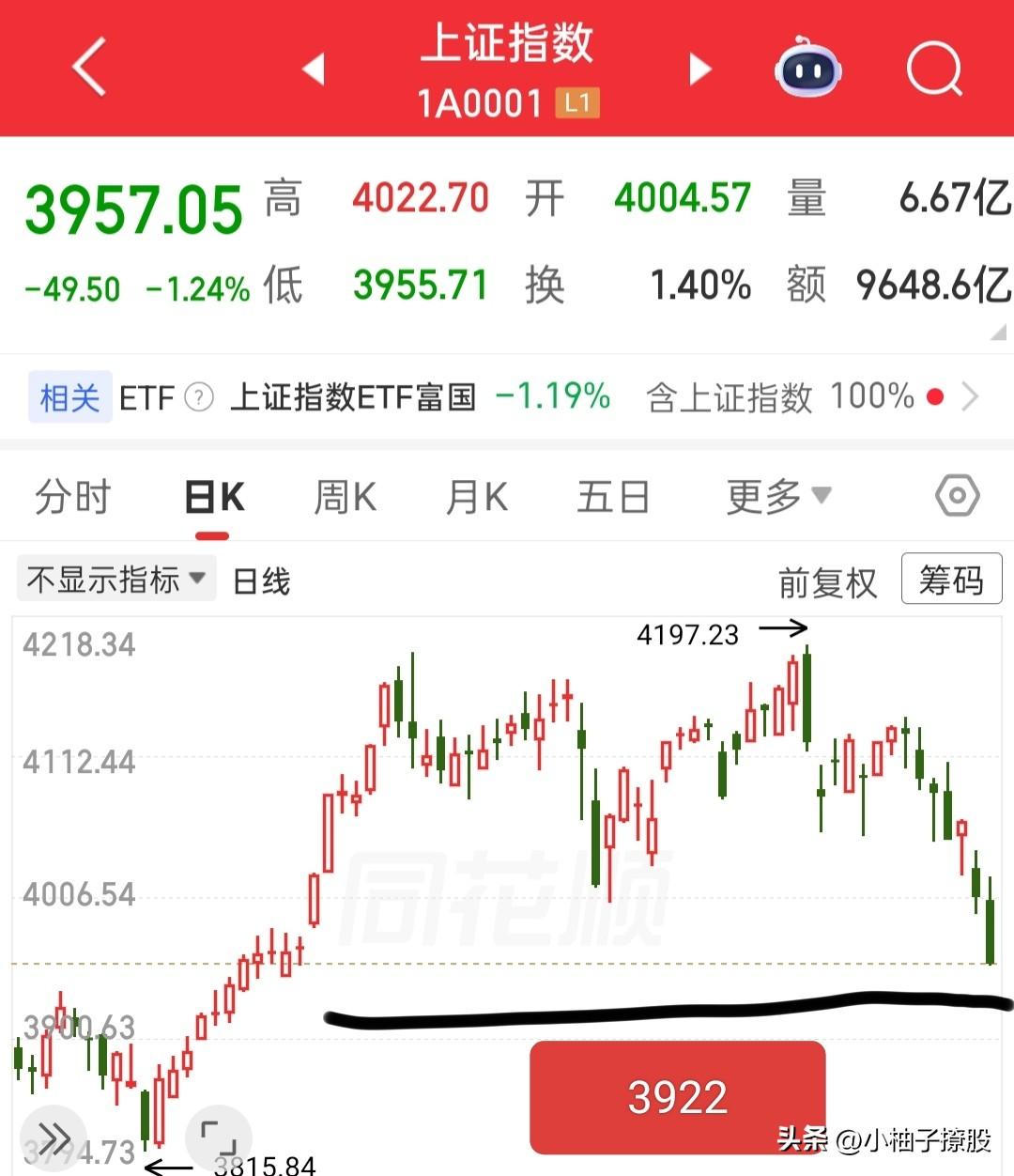1014x1176 pixels.
Task: Open the 上证指数ETF富国 fund link
Action: [353, 397]
